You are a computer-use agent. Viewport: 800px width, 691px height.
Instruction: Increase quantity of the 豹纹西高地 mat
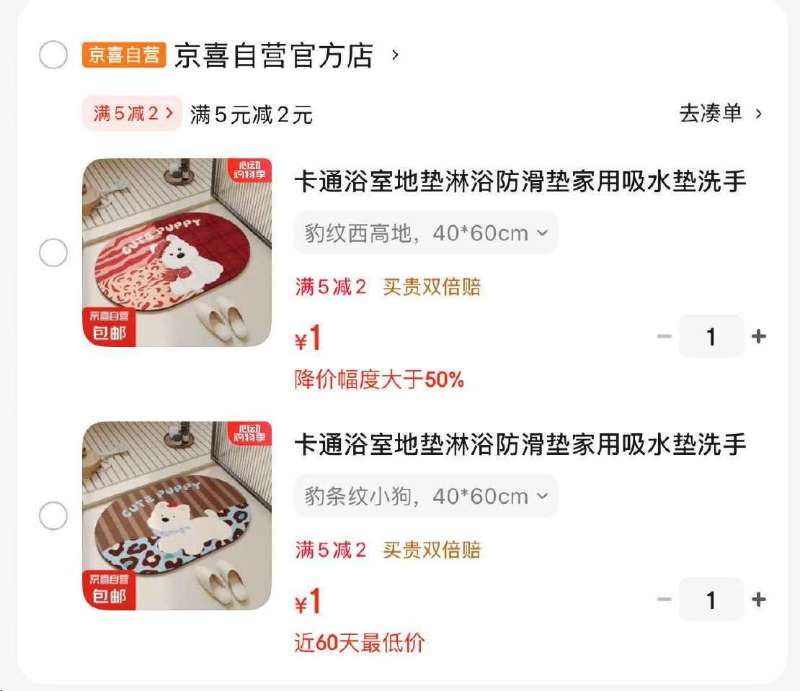click(x=759, y=337)
